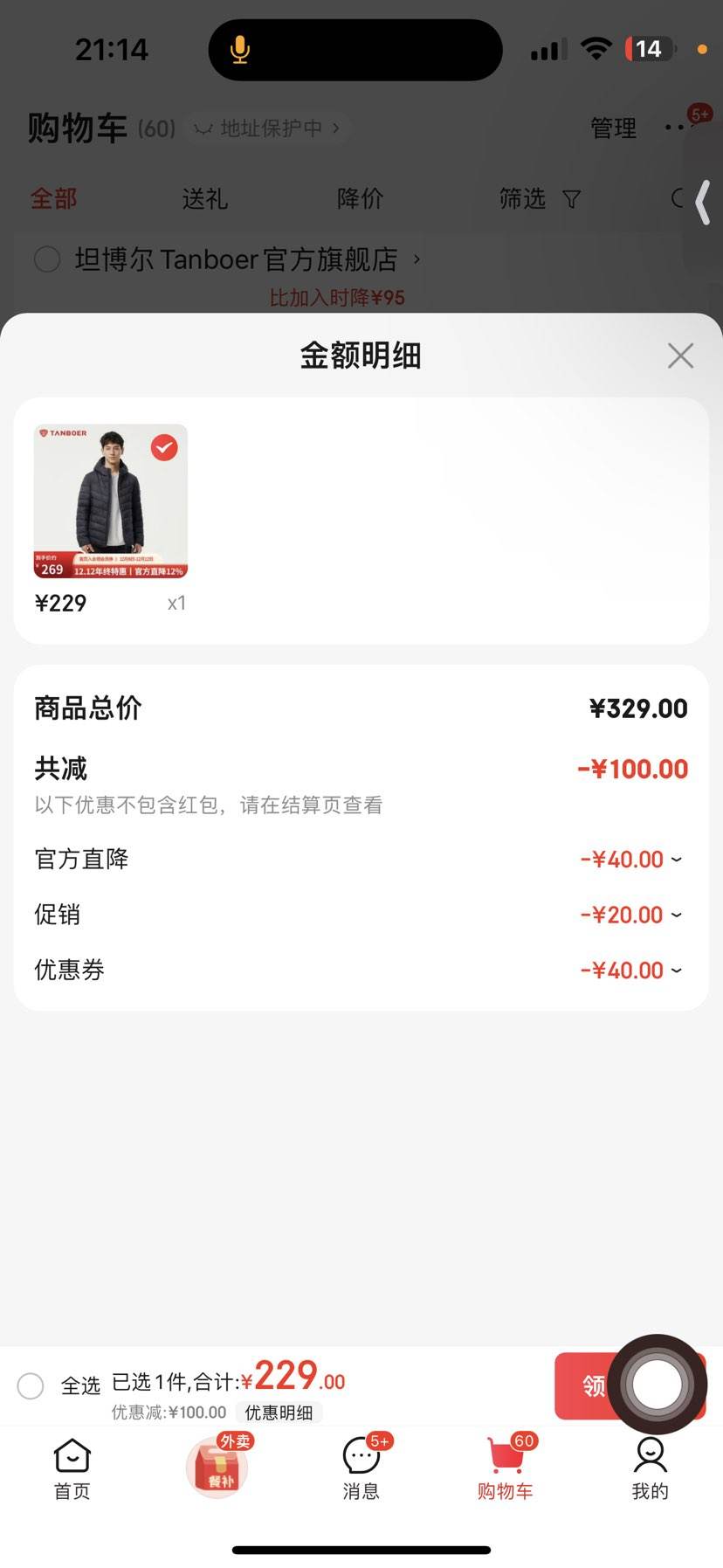Switch to the 送礼 tab
The height and width of the screenshot is (1568, 723).
pos(204,199)
